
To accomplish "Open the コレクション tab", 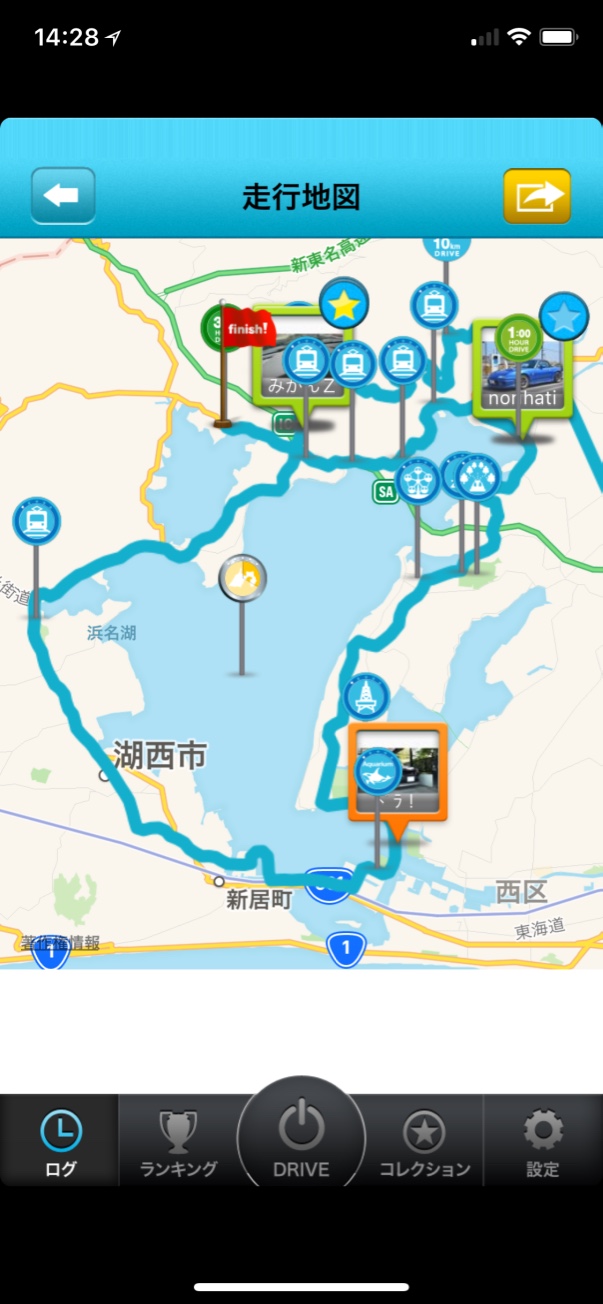I will click(424, 1140).
